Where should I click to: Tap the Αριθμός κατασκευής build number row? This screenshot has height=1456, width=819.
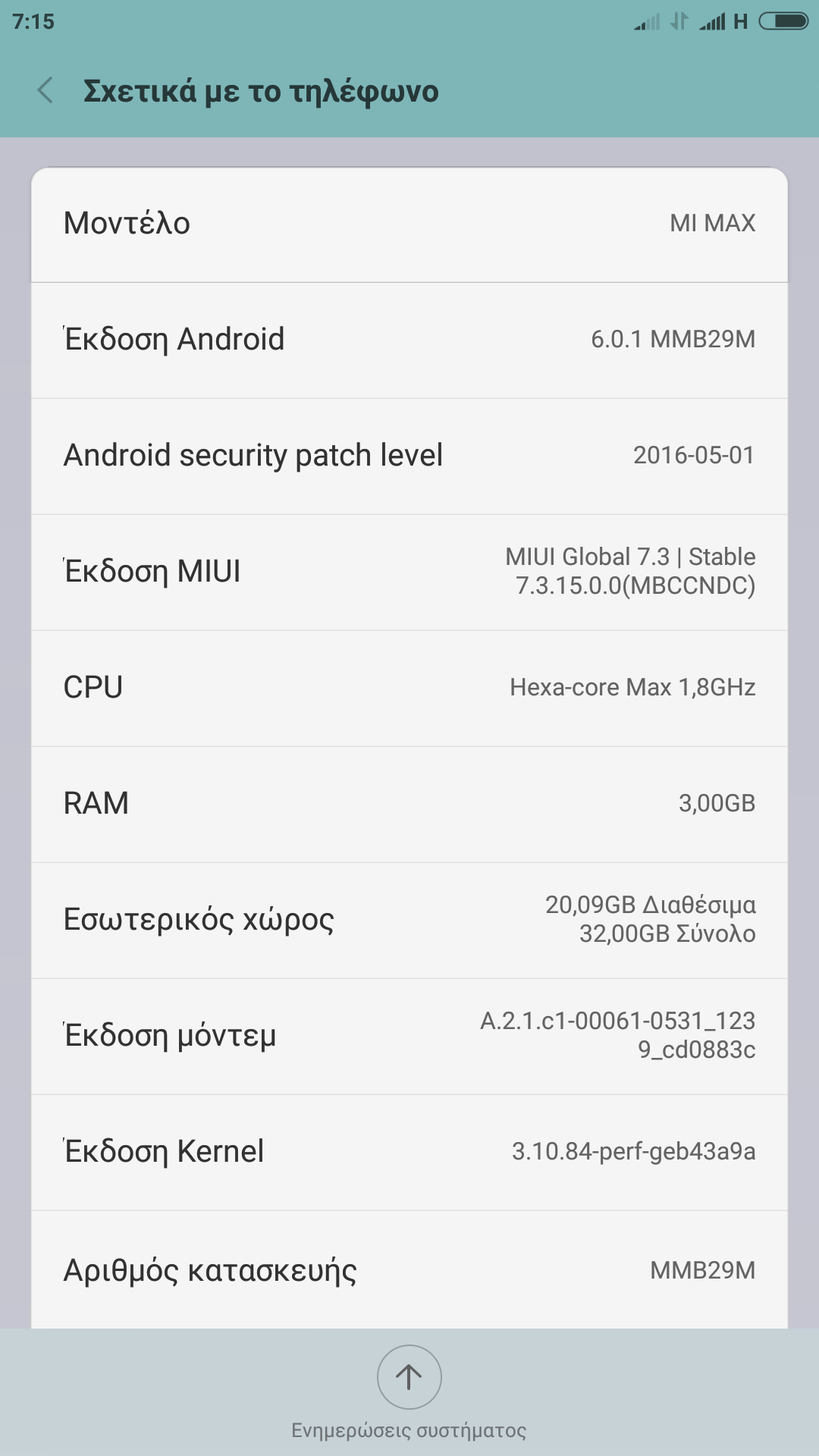tap(409, 1269)
